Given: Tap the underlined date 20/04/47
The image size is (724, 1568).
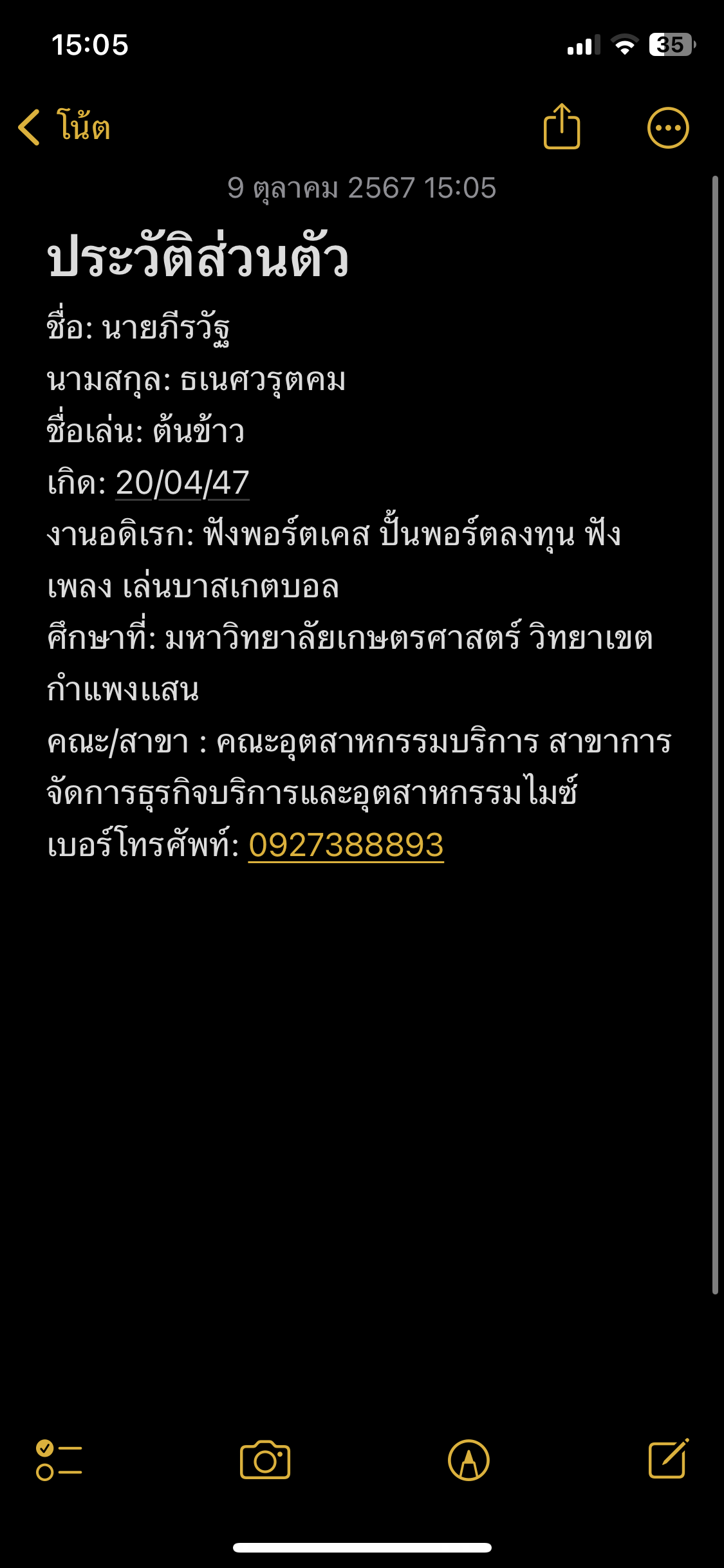Looking at the screenshot, I should [182, 483].
